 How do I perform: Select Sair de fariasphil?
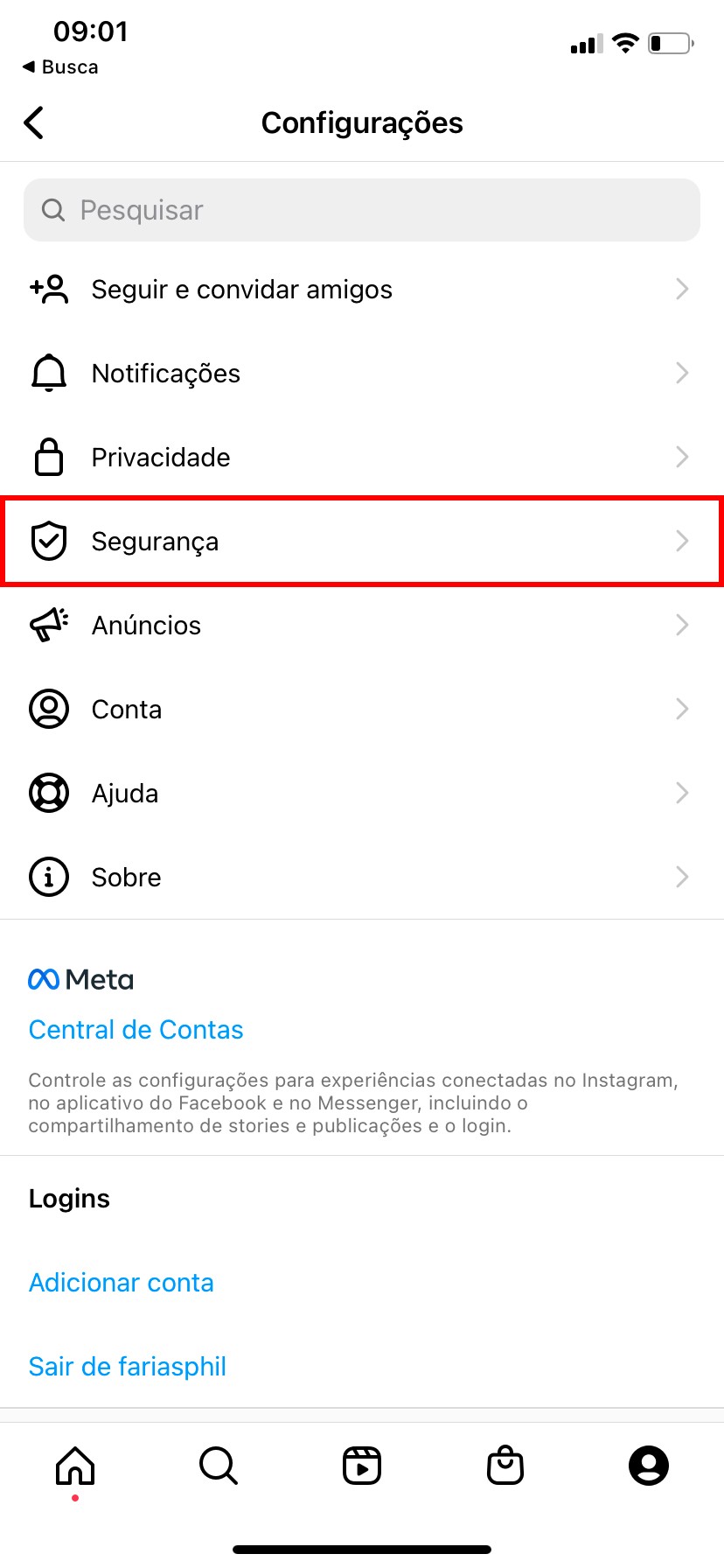(x=128, y=1367)
